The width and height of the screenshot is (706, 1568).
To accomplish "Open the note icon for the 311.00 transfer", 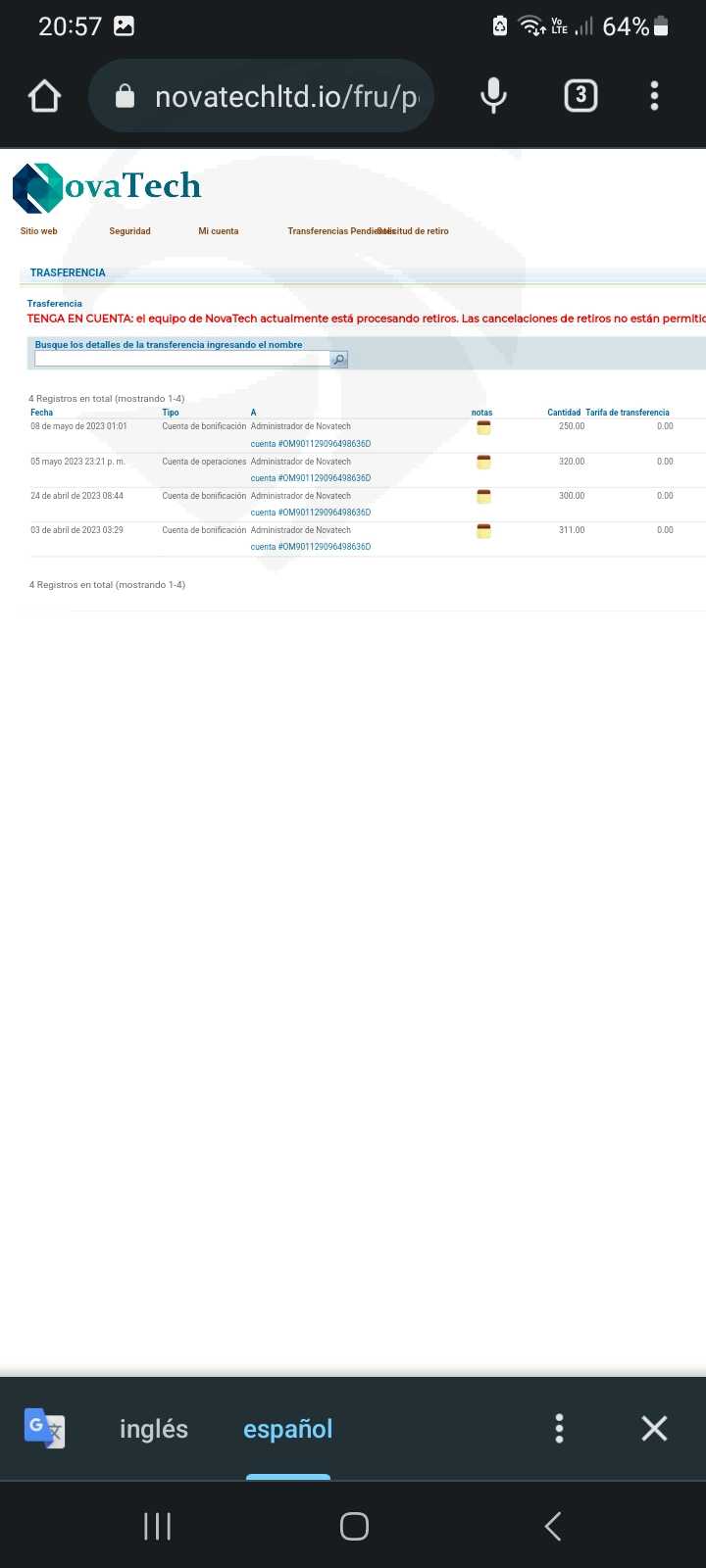I will coord(483,530).
